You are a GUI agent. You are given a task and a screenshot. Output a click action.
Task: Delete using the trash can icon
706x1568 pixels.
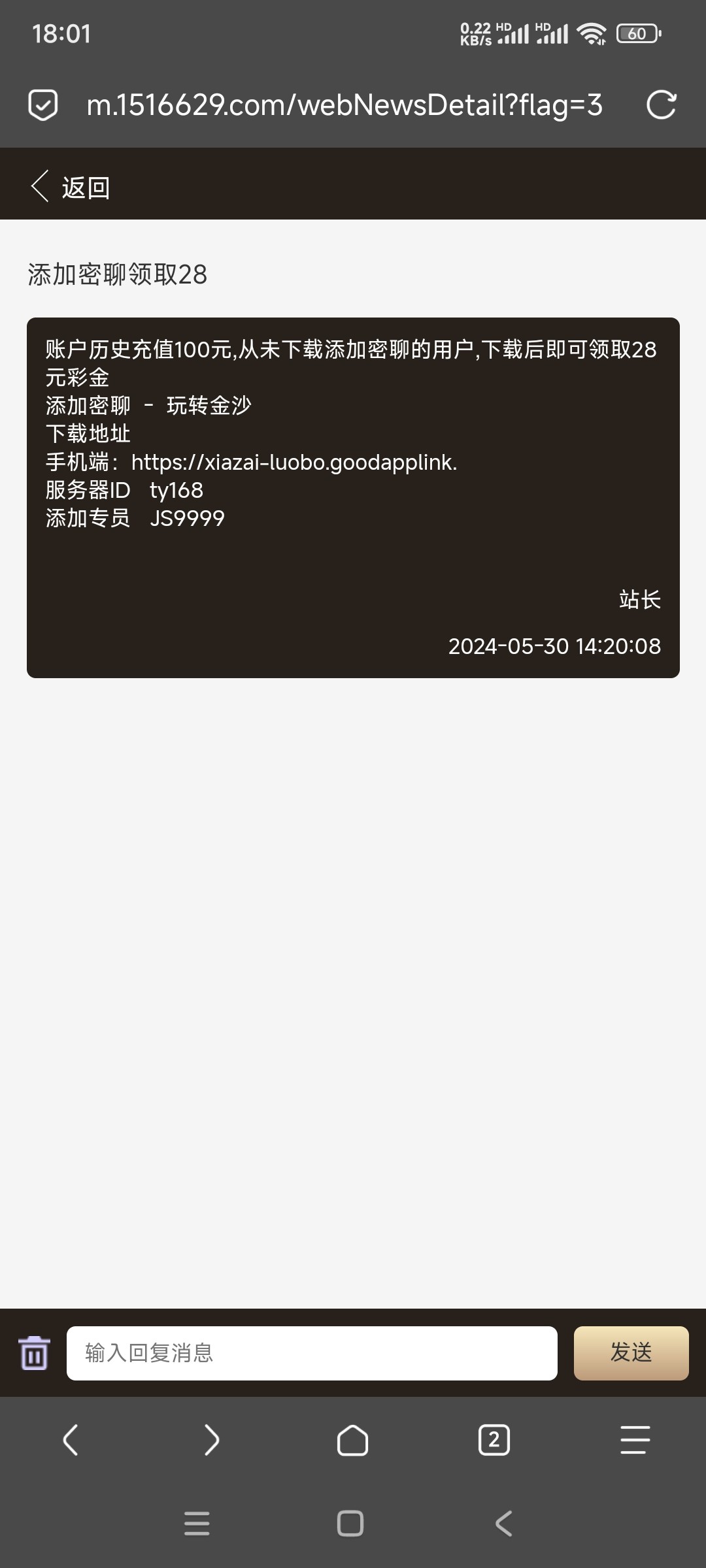pyautogui.click(x=34, y=1353)
